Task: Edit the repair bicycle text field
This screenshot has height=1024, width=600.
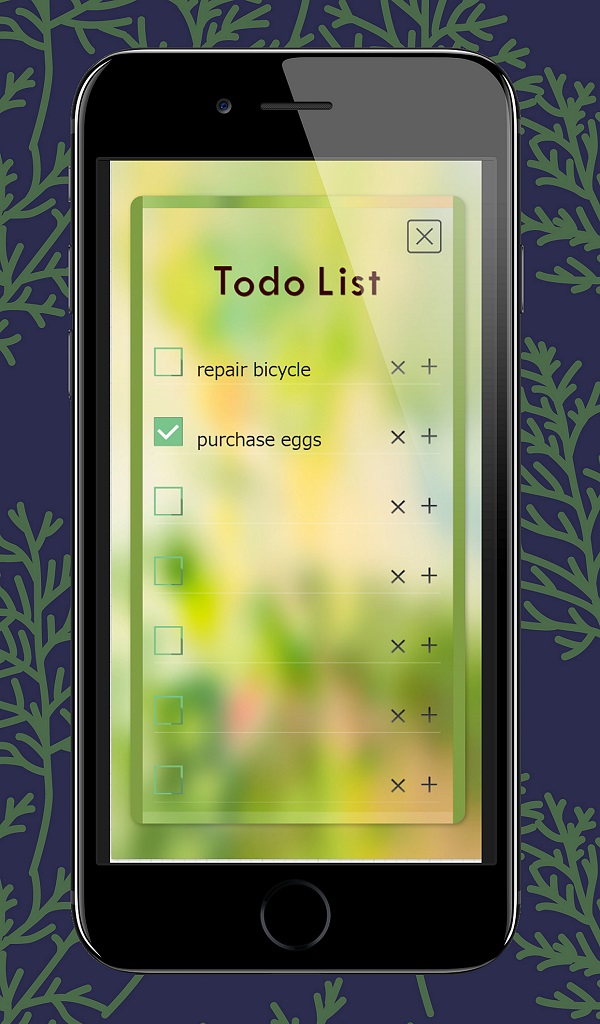Action: pyautogui.click(x=287, y=370)
